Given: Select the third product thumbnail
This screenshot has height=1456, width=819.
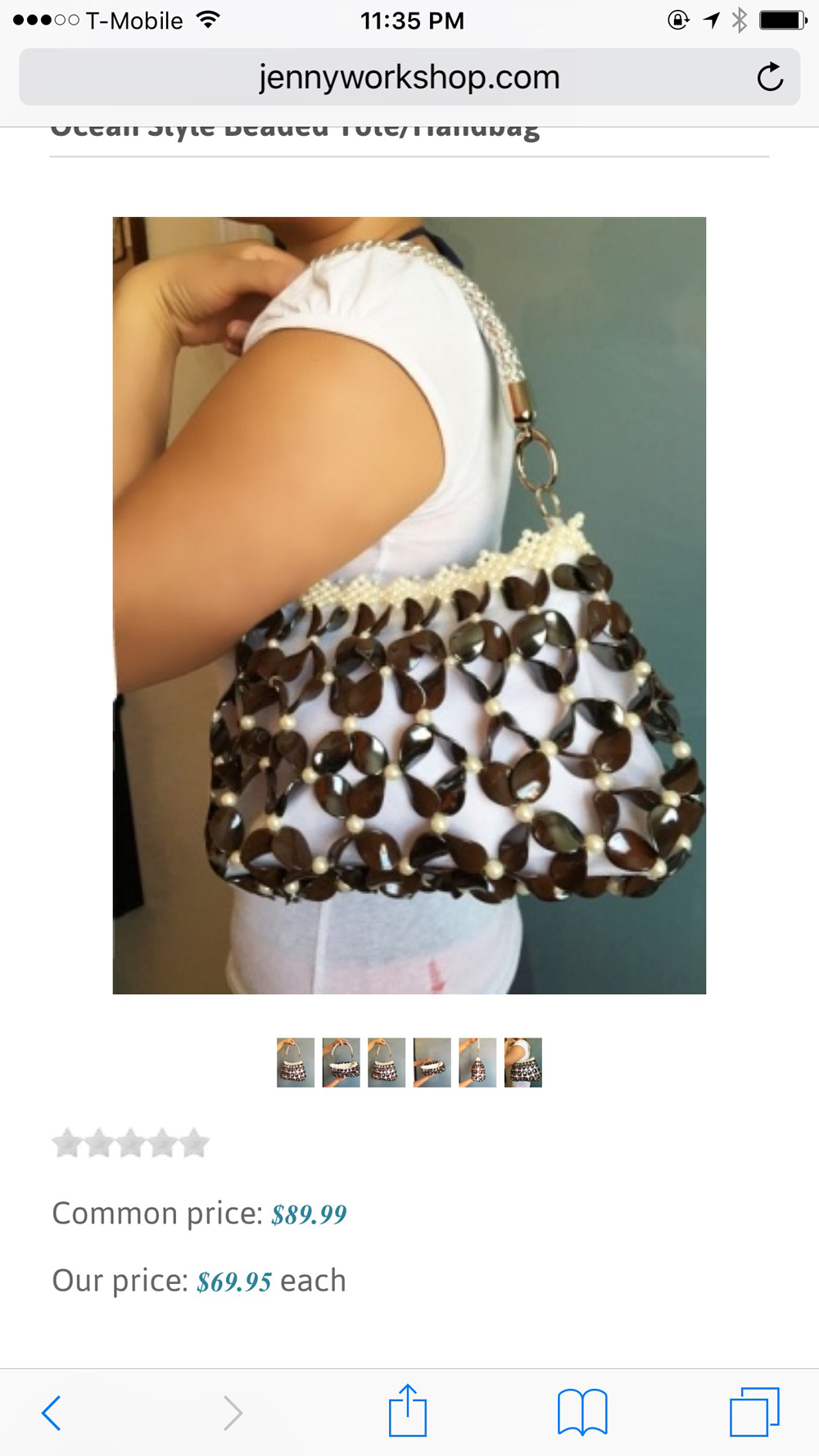Looking at the screenshot, I should (x=387, y=1062).
